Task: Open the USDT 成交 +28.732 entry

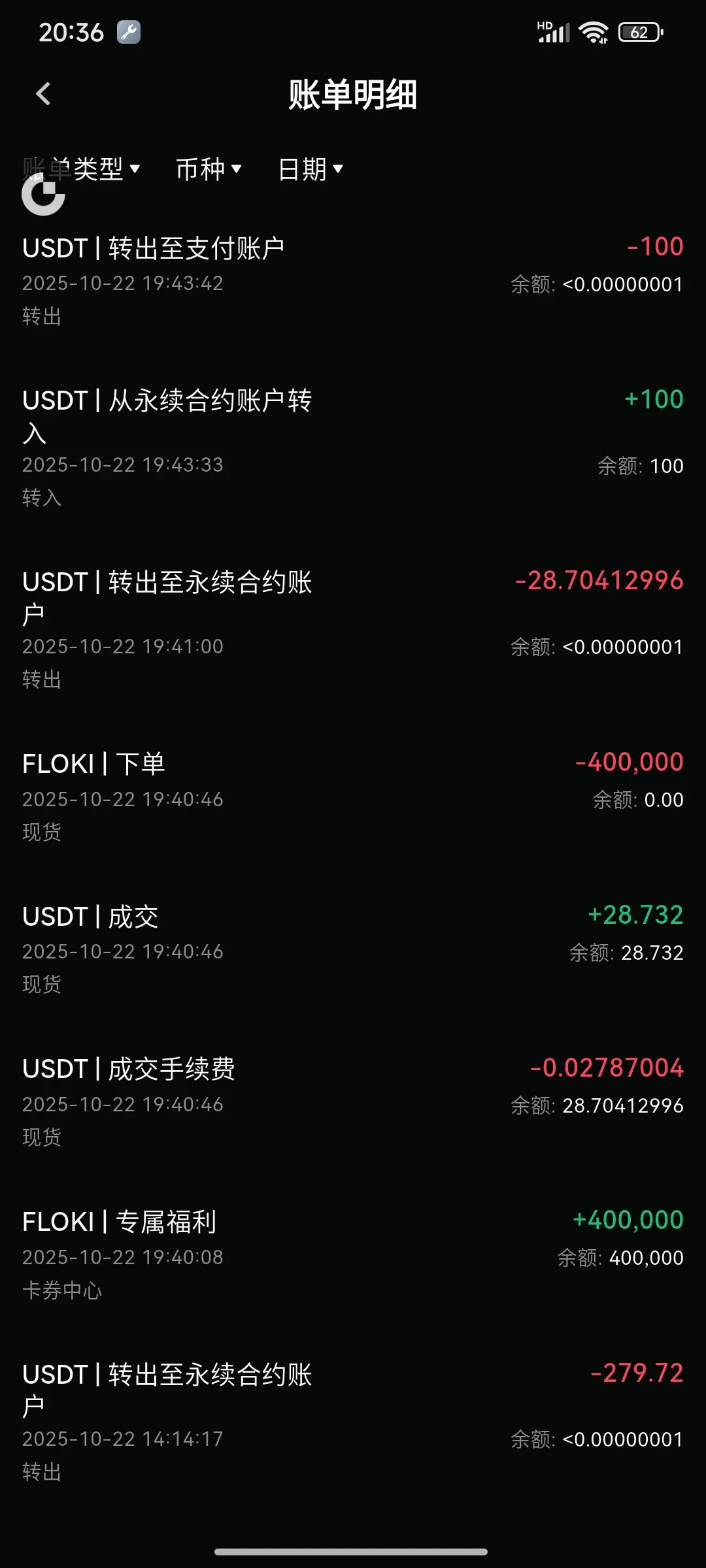Action: click(353, 949)
